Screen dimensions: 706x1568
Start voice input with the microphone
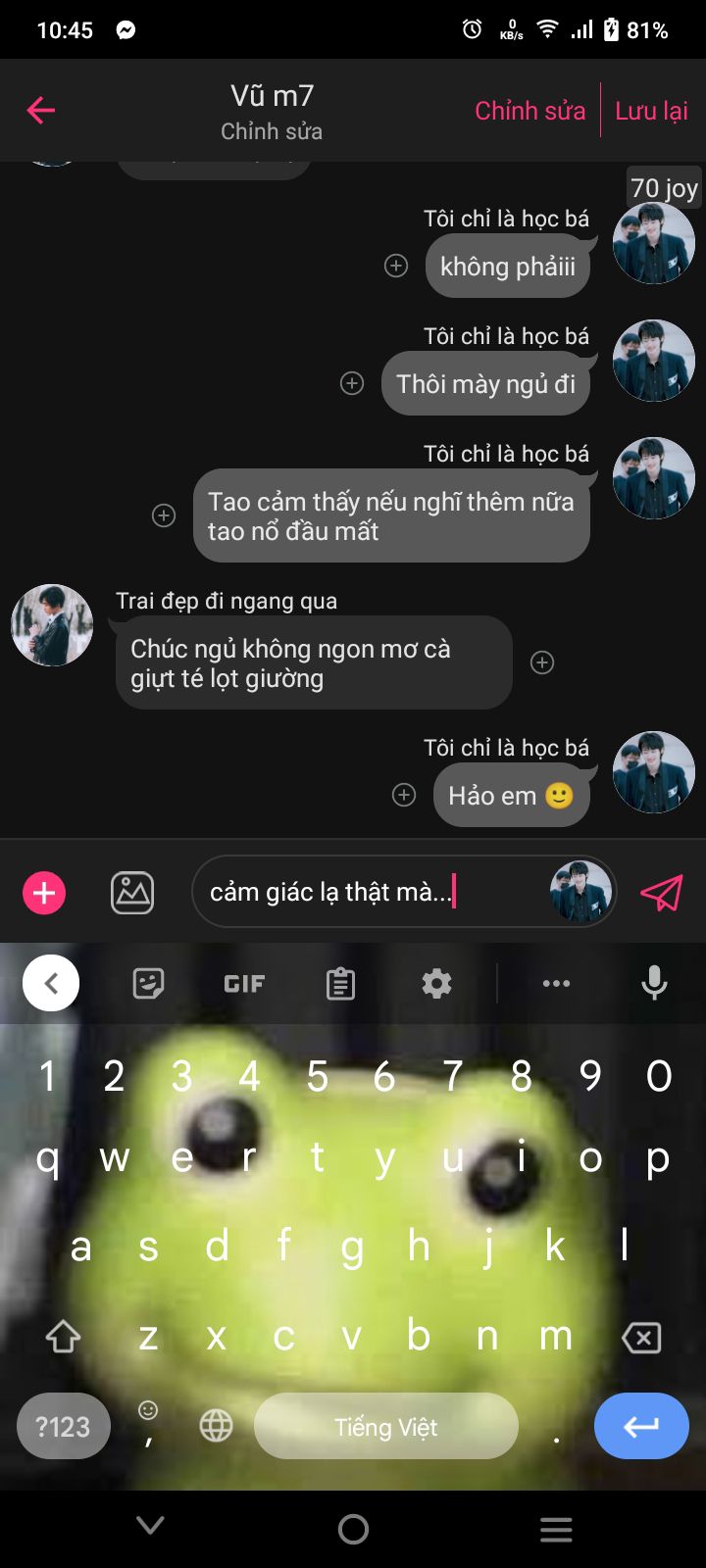click(x=654, y=983)
